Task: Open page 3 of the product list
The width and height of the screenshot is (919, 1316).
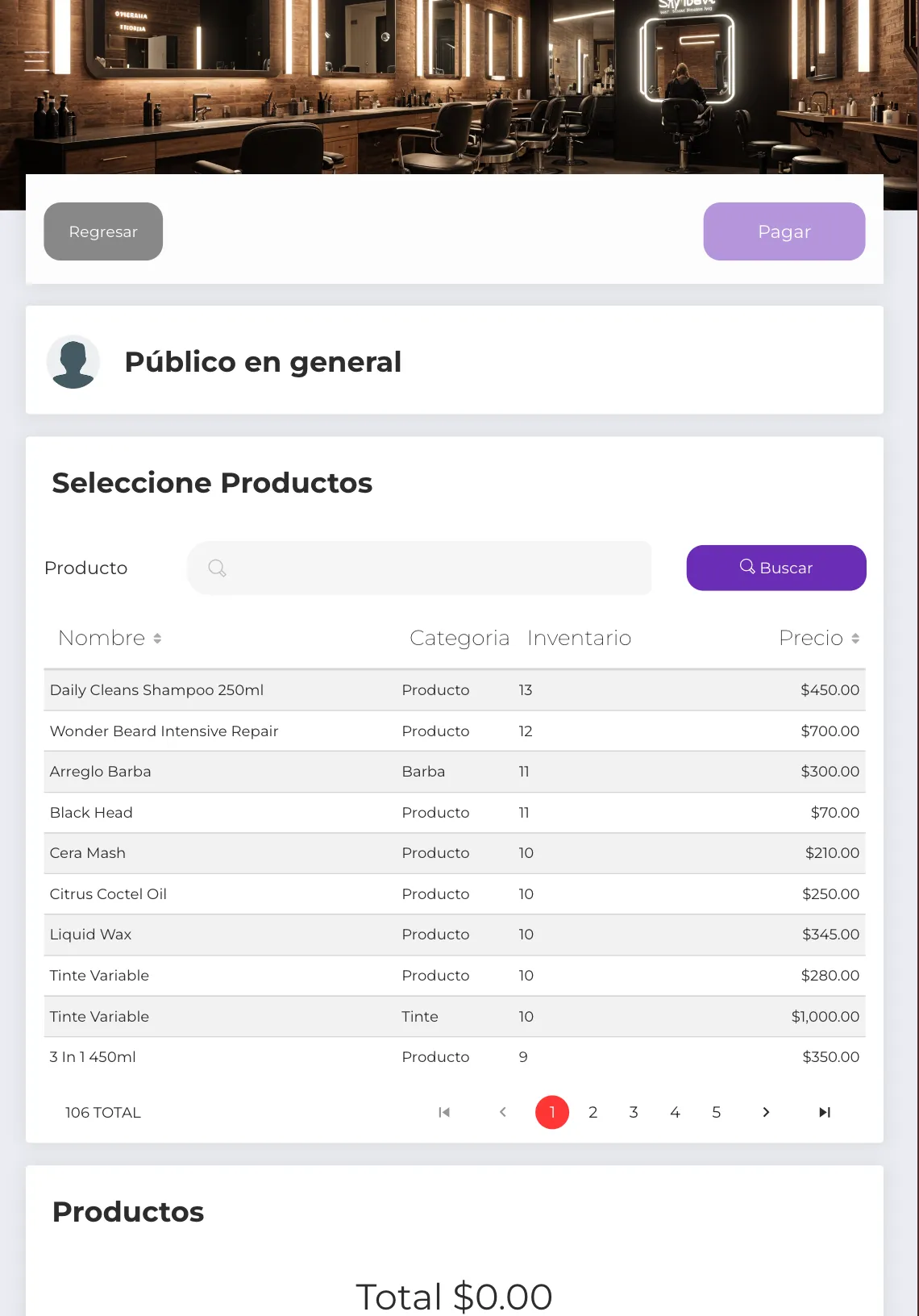Action: coord(634,1112)
